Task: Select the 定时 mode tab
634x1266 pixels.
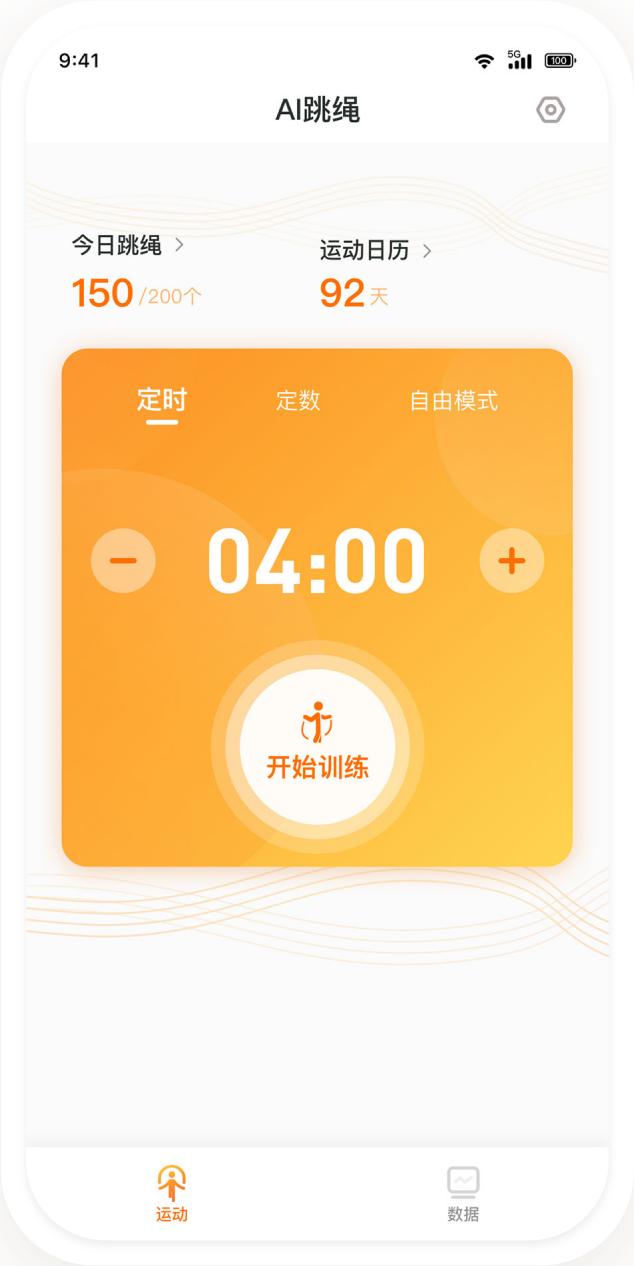Action: (162, 401)
